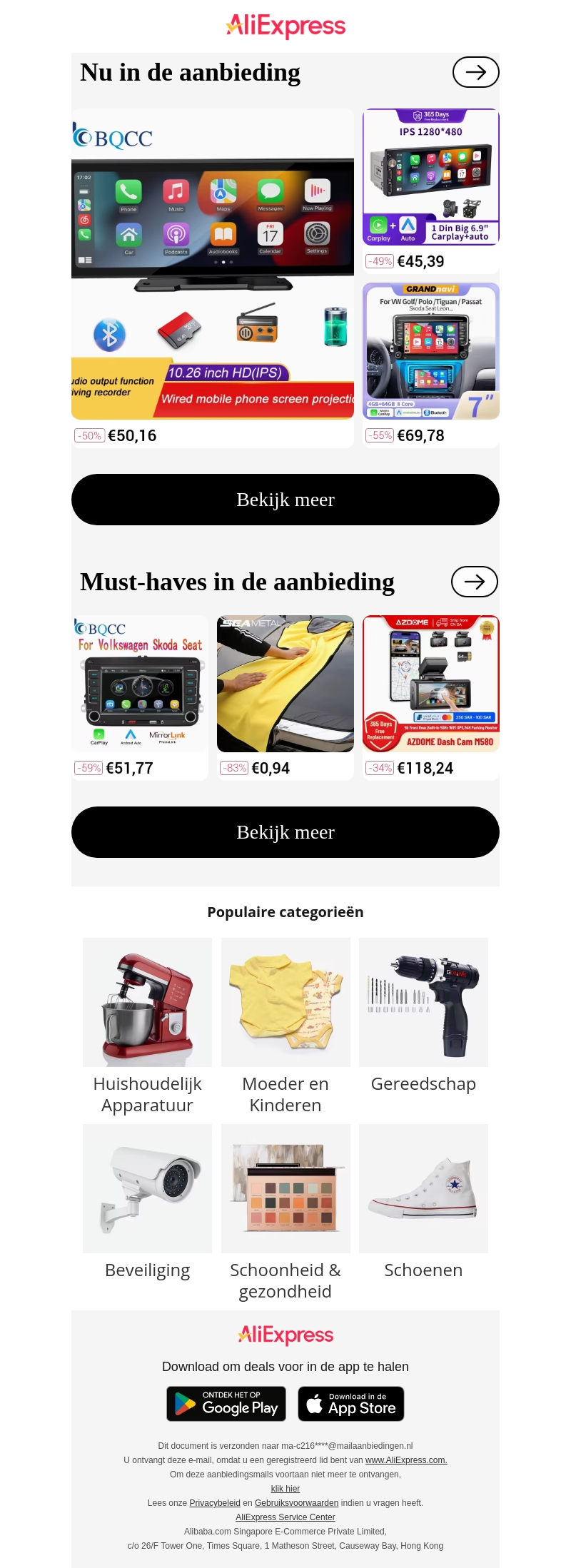Open the arrow next to Must-haves in de aanbieding
Screen dimensions: 571x1568
(475, 582)
